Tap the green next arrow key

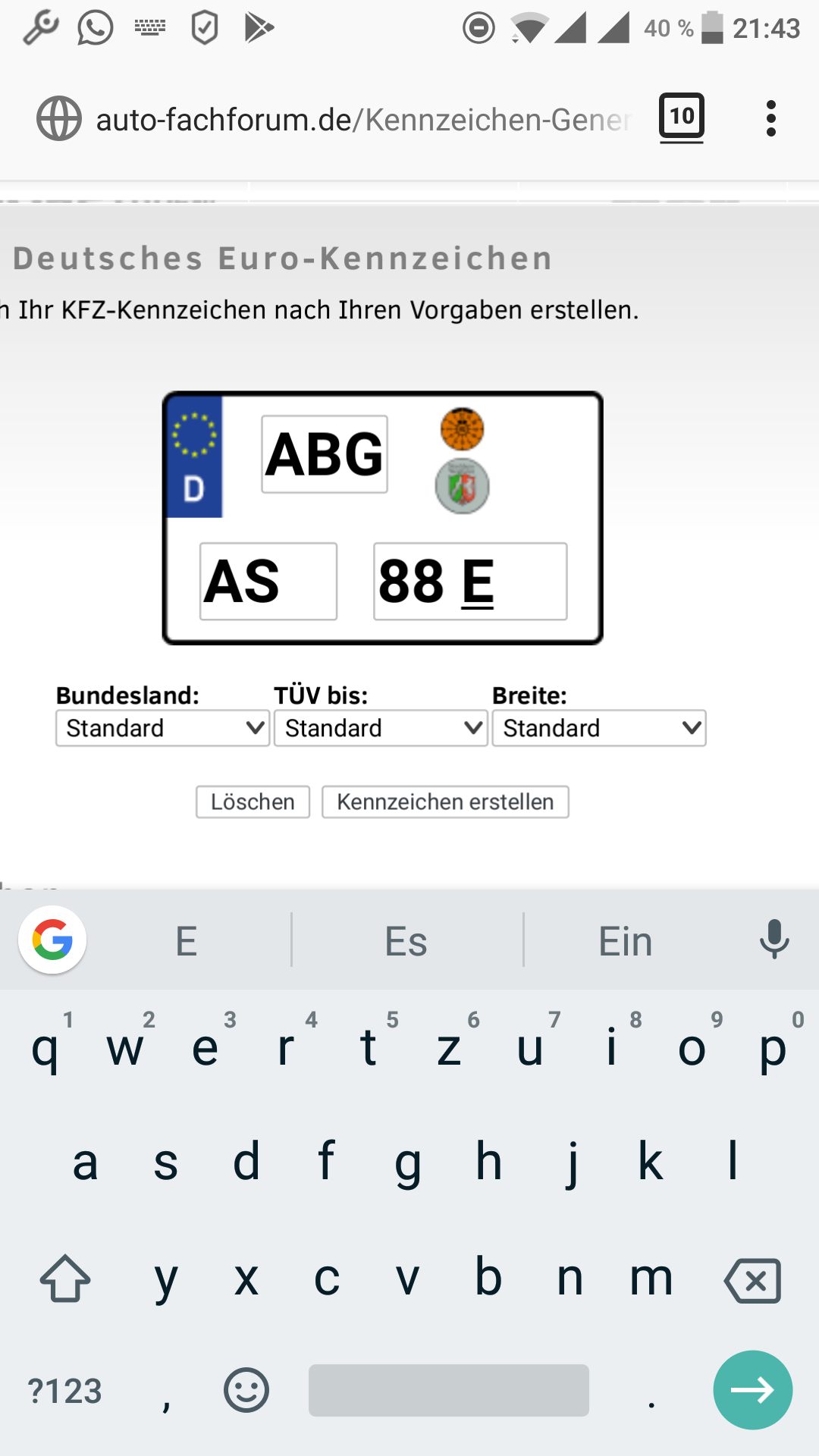[x=752, y=1390]
